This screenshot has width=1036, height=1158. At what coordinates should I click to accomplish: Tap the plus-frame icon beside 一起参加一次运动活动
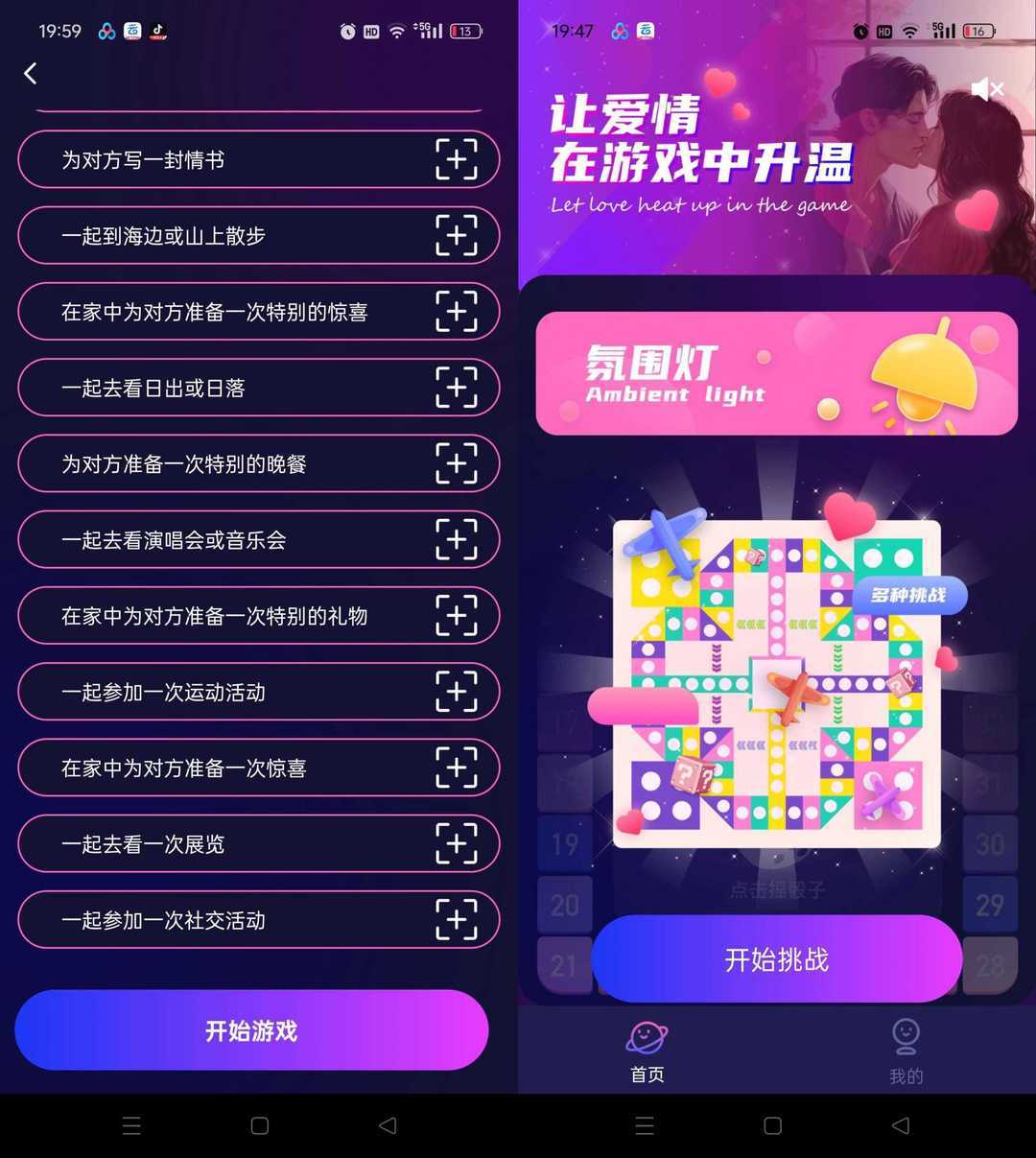[457, 692]
